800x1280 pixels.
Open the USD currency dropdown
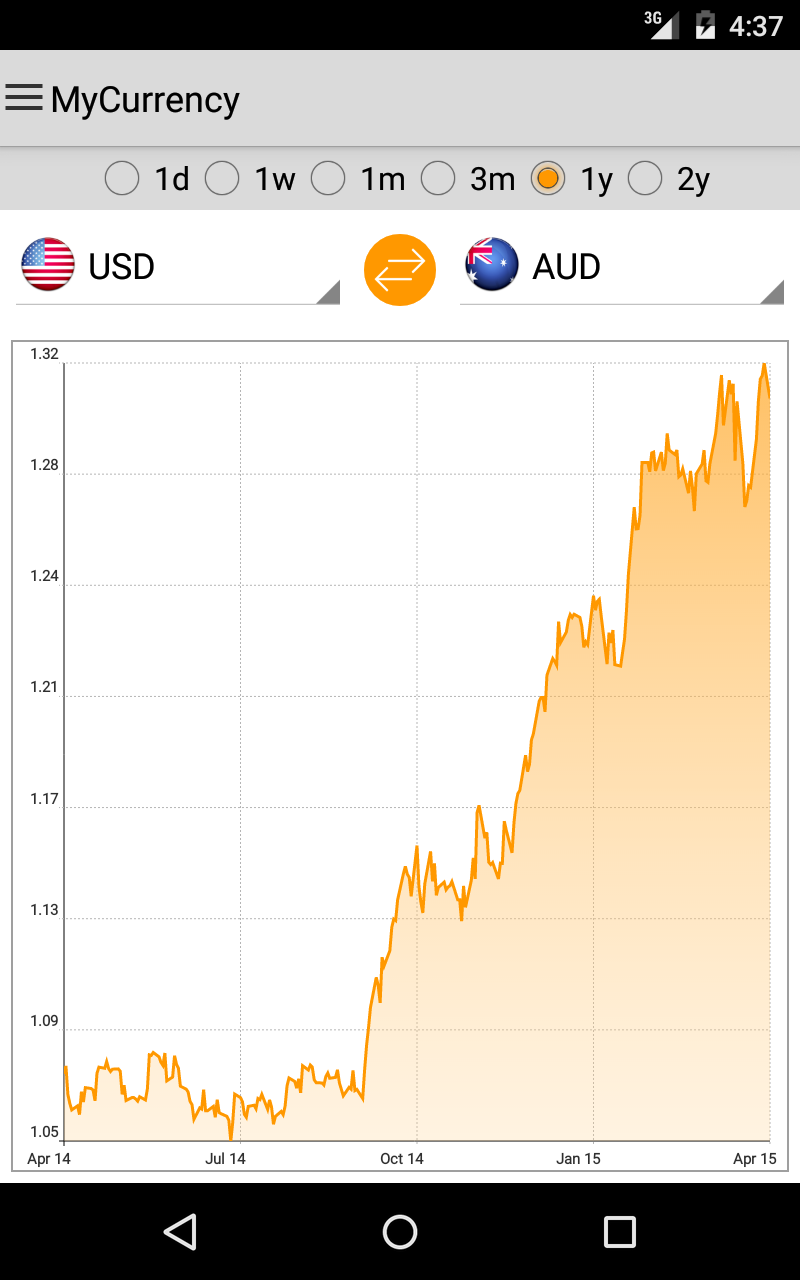tap(178, 267)
